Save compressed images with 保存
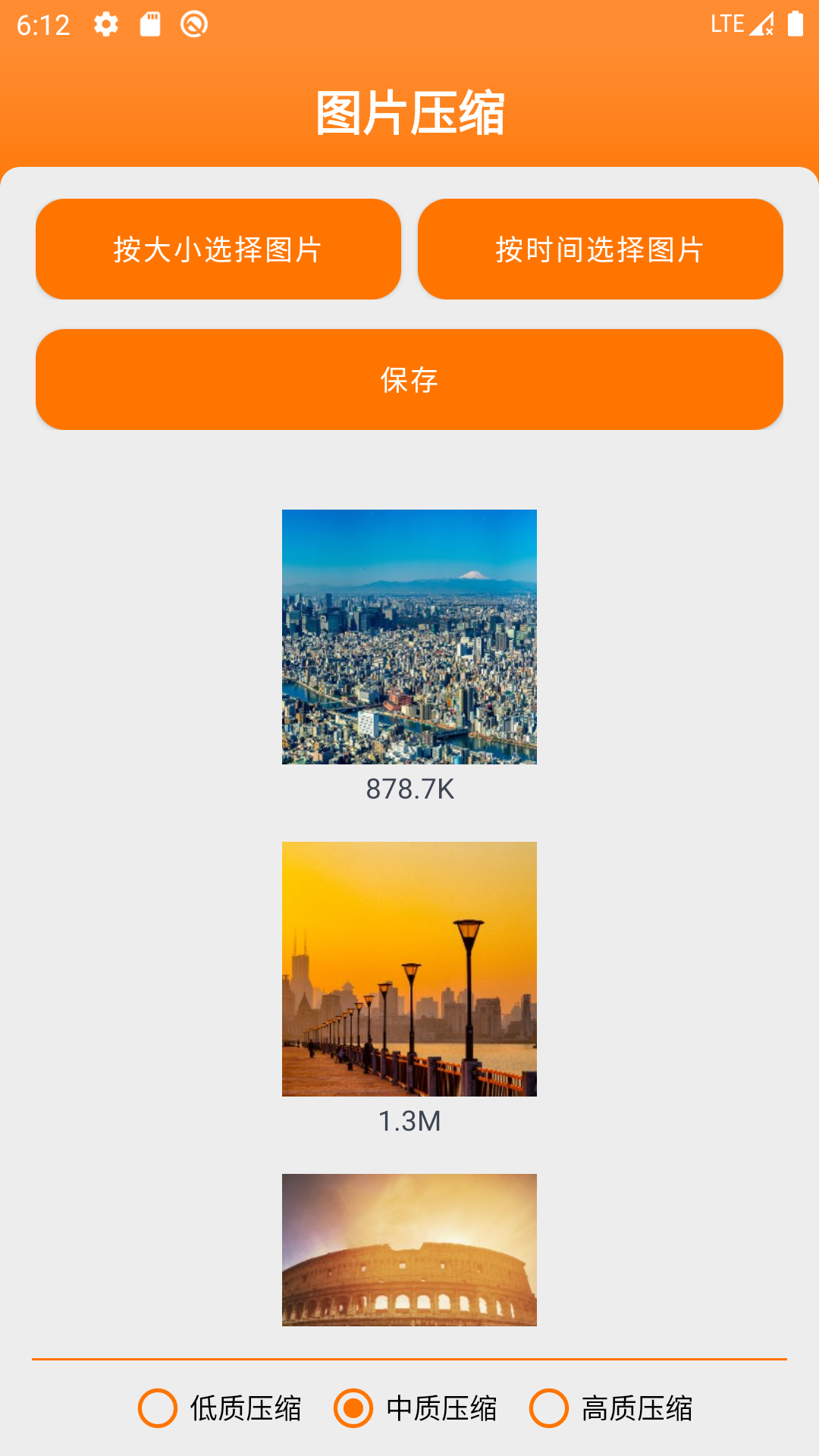The image size is (819, 1456). 409,379
